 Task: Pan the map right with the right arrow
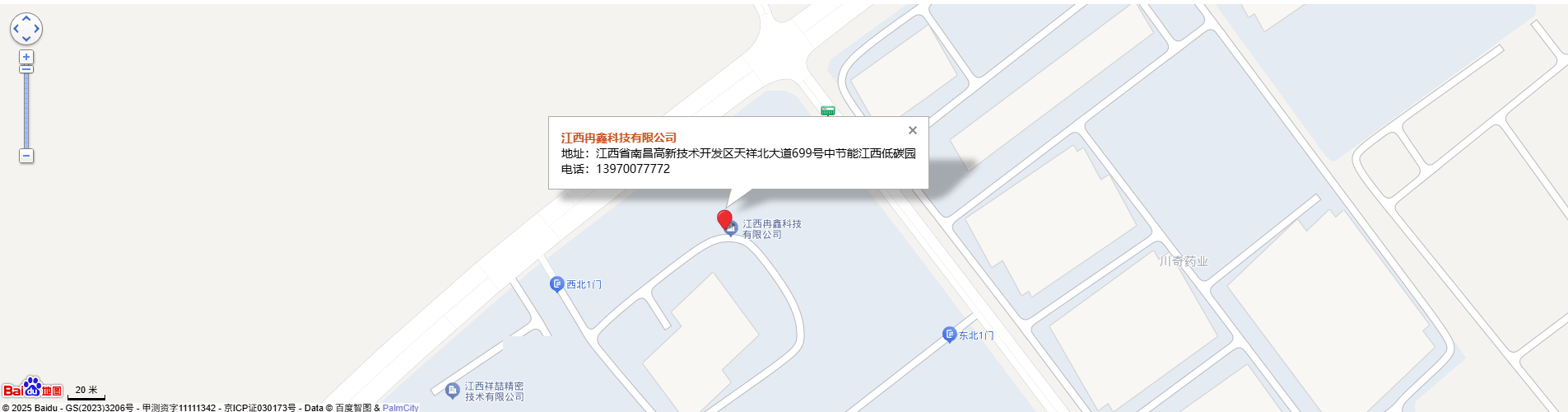tap(37, 29)
